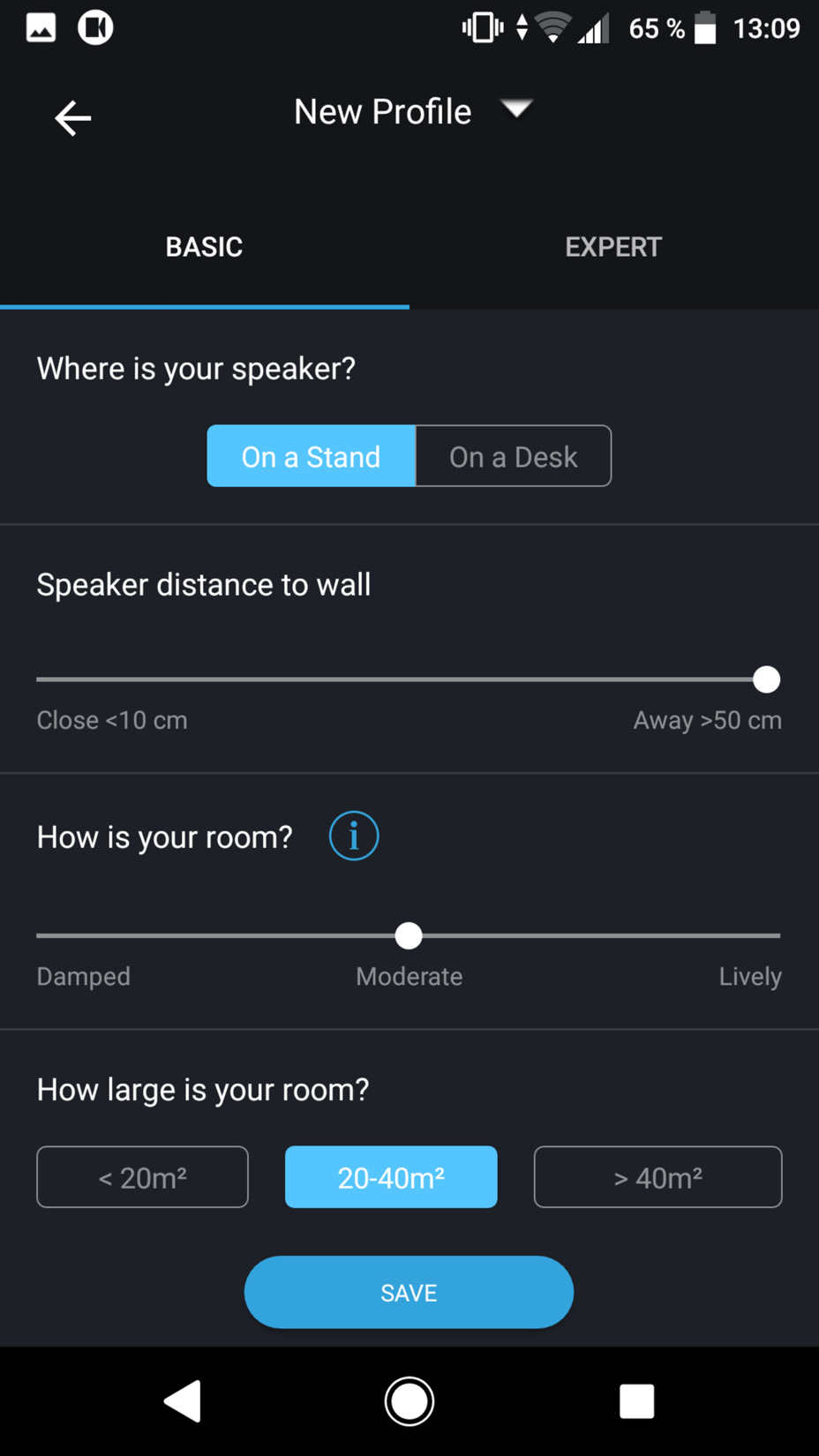Image resolution: width=819 pixels, height=1456 pixels.
Task: Open the room info icon
Action: click(x=354, y=836)
